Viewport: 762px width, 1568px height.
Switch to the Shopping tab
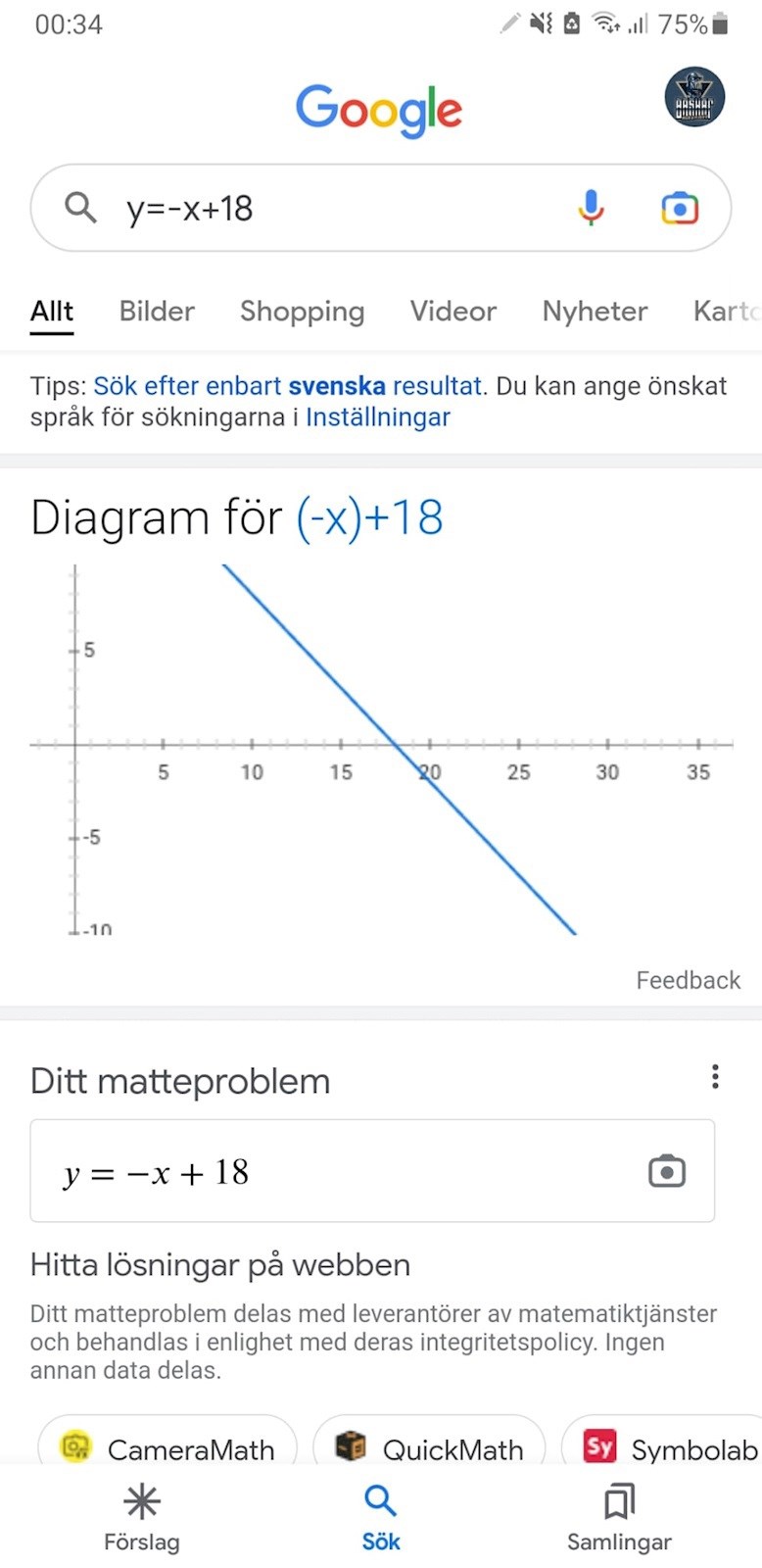click(302, 312)
